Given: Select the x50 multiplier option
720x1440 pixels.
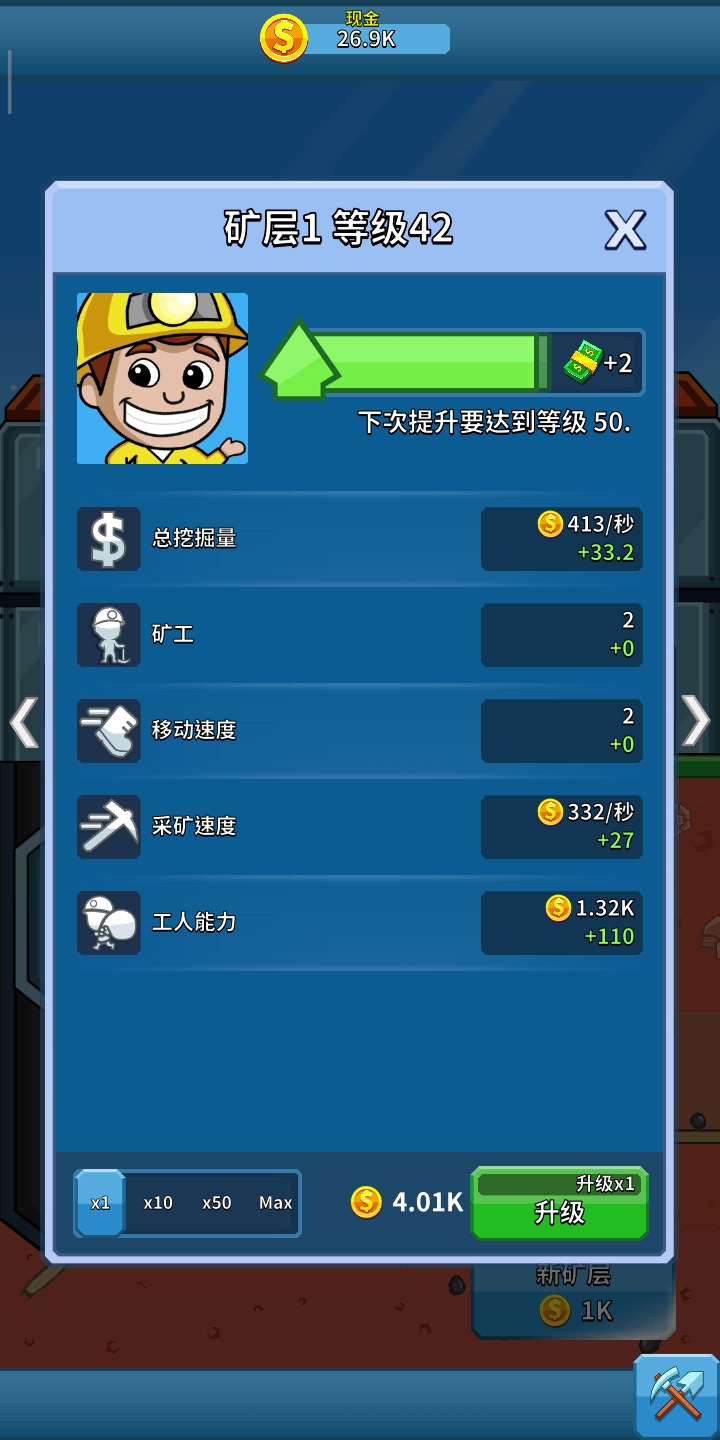Looking at the screenshot, I should coord(216,1203).
